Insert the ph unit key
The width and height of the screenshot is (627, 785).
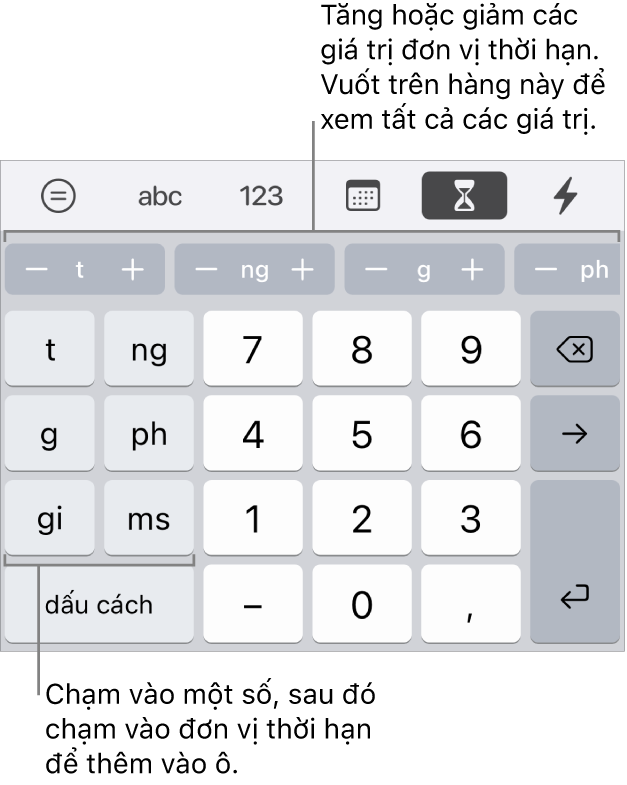click(x=148, y=434)
